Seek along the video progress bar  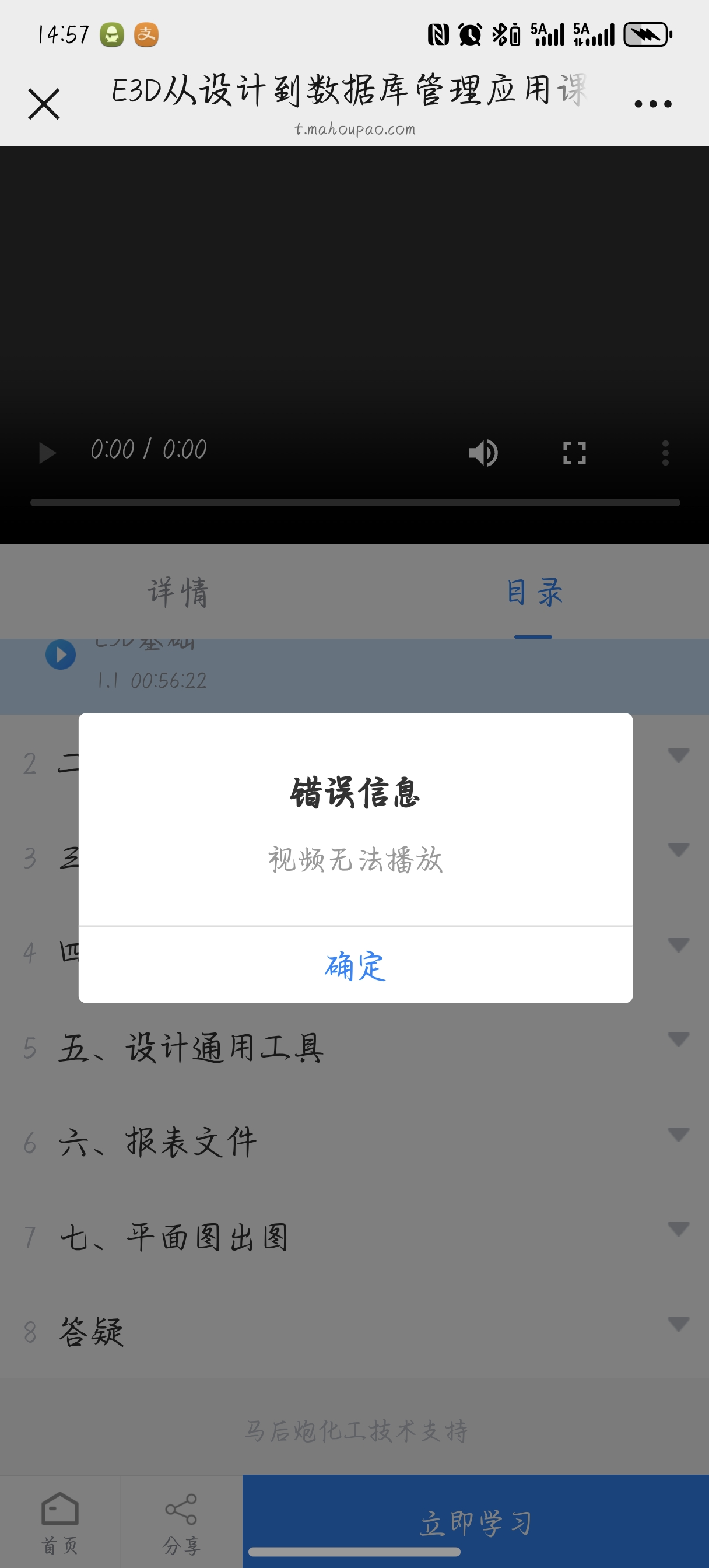(355, 503)
